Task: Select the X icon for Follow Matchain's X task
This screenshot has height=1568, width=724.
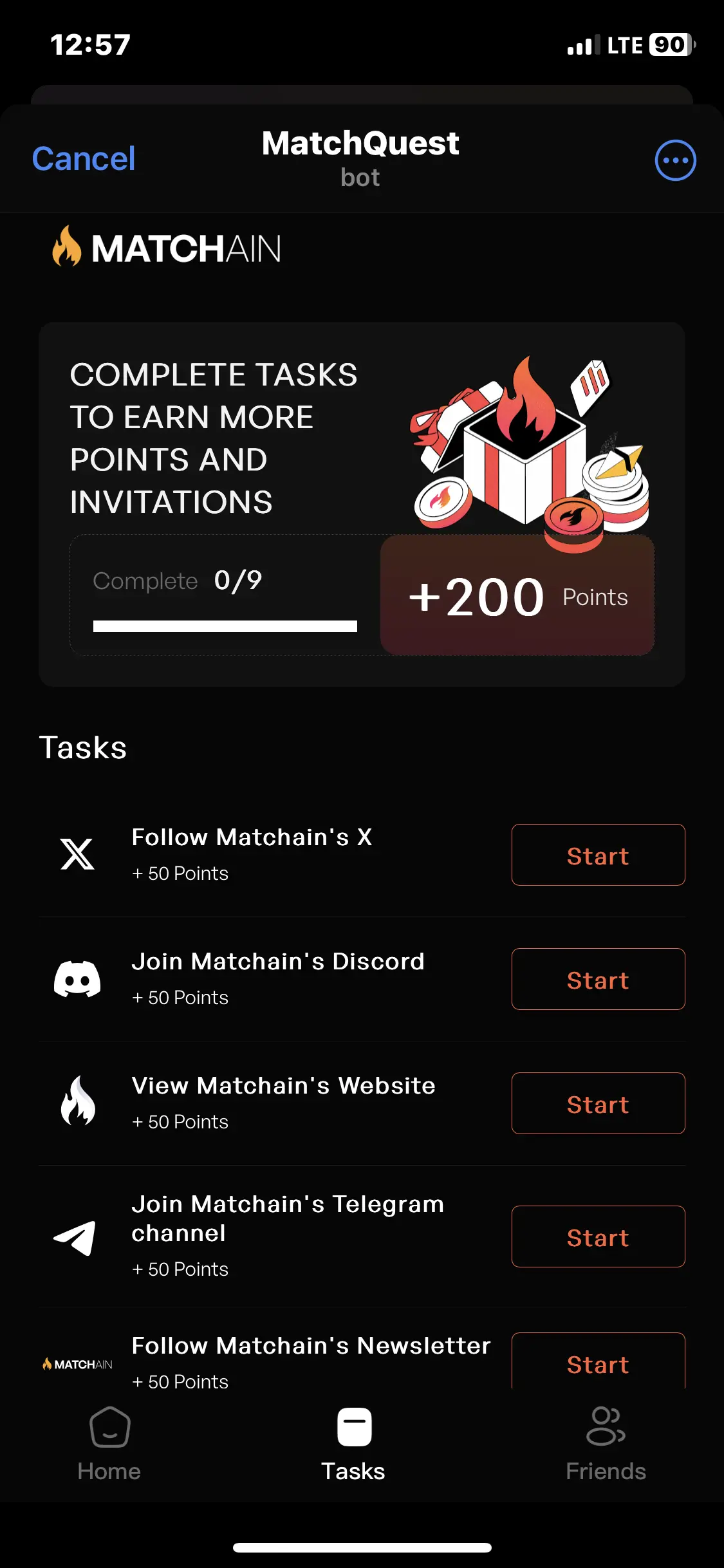Action: pos(77,855)
